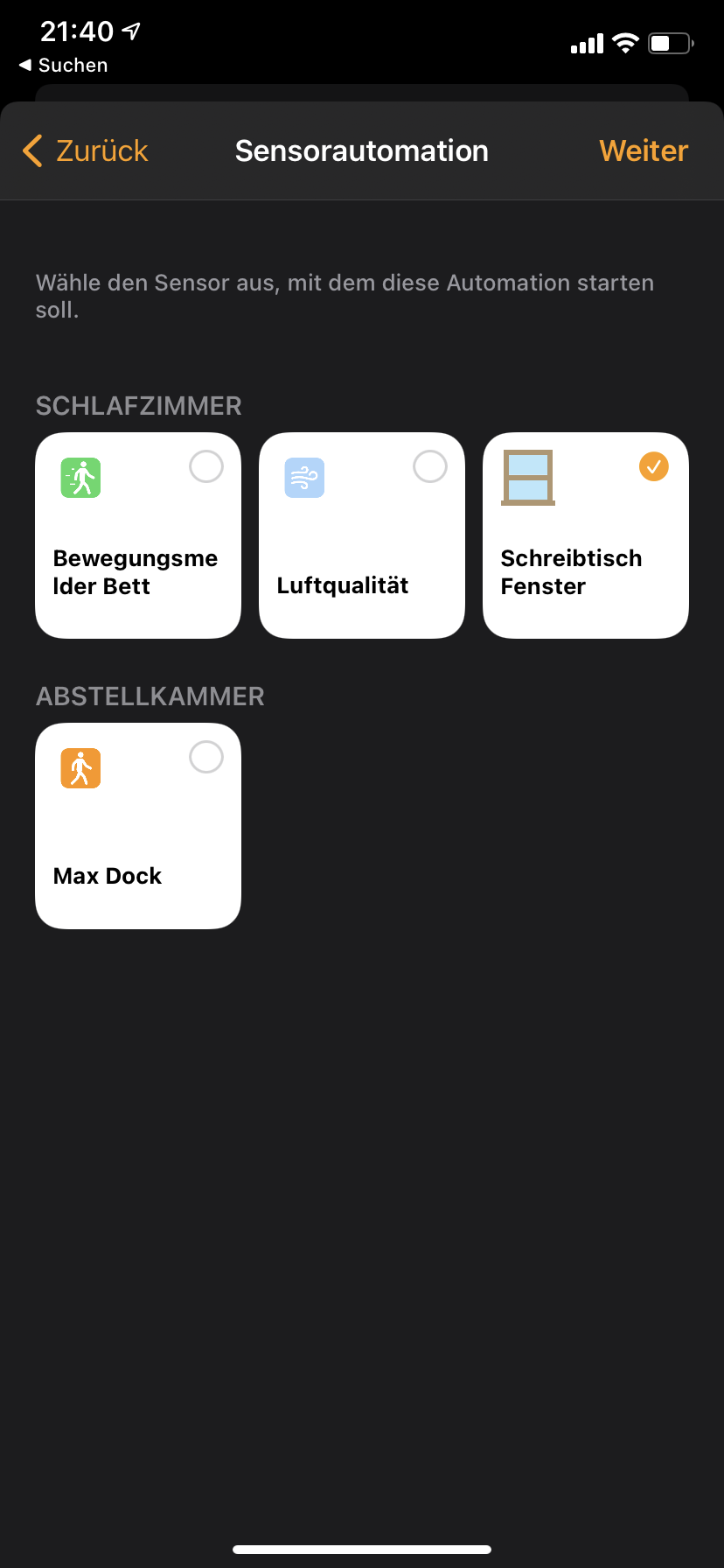724x1568 pixels.
Task: Choose the Luftqualität sensor tile
Action: pos(362,535)
